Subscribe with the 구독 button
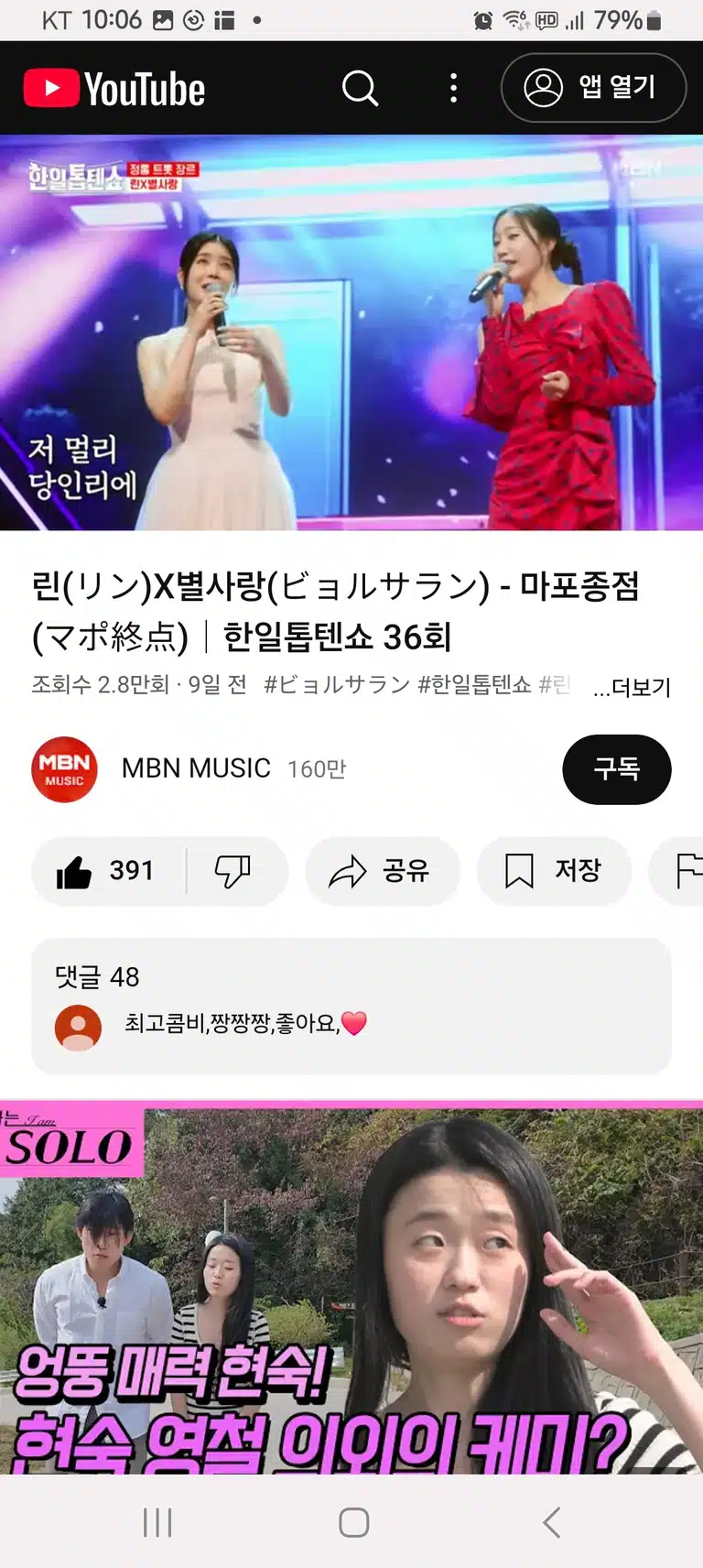Viewport: 703px width, 1568px height. pyautogui.click(x=616, y=769)
